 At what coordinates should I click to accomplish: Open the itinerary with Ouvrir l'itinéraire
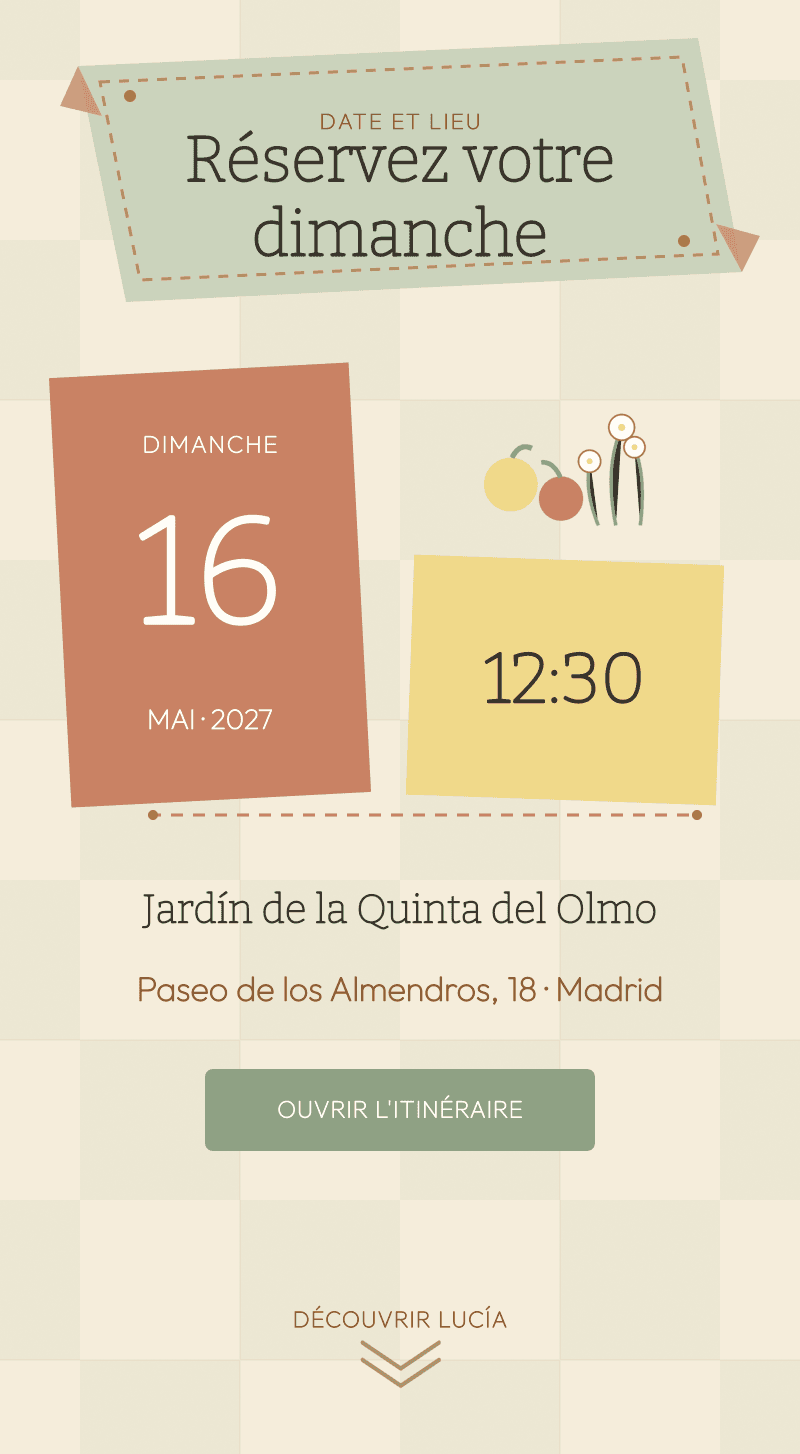tap(400, 1110)
